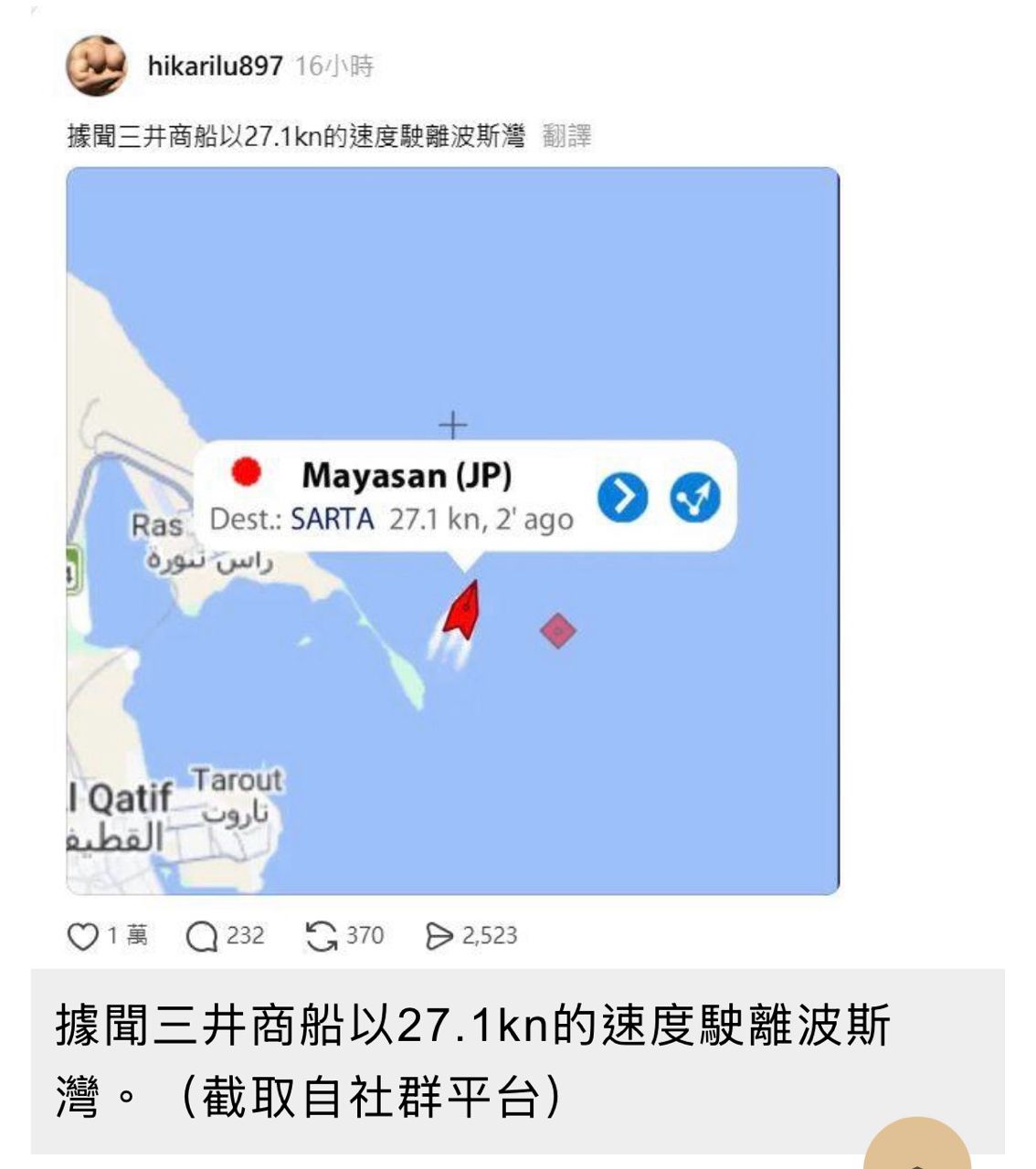Viewport: 1036px width, 1169px height.
Task: Tap the round tan floating button
Action: tap(916, 1148)
